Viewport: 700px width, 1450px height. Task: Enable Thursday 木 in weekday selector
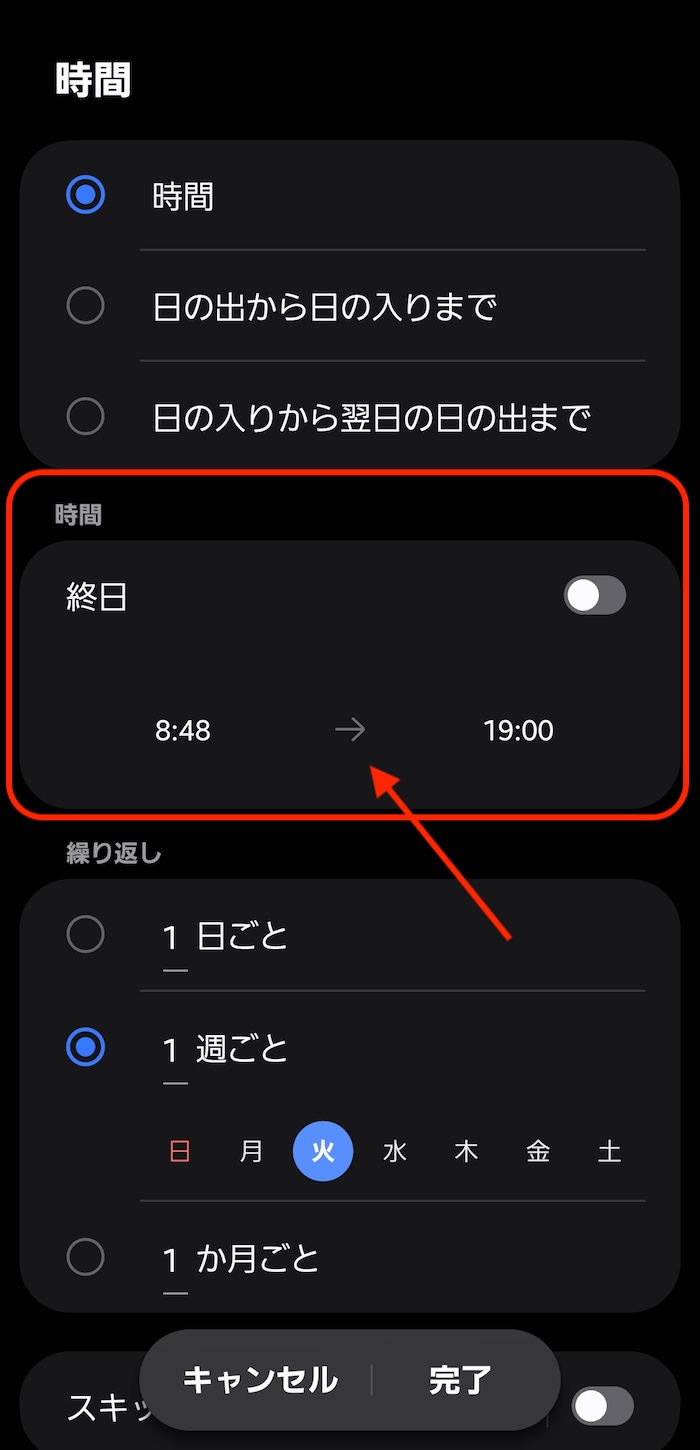[x=466, y=1151]
